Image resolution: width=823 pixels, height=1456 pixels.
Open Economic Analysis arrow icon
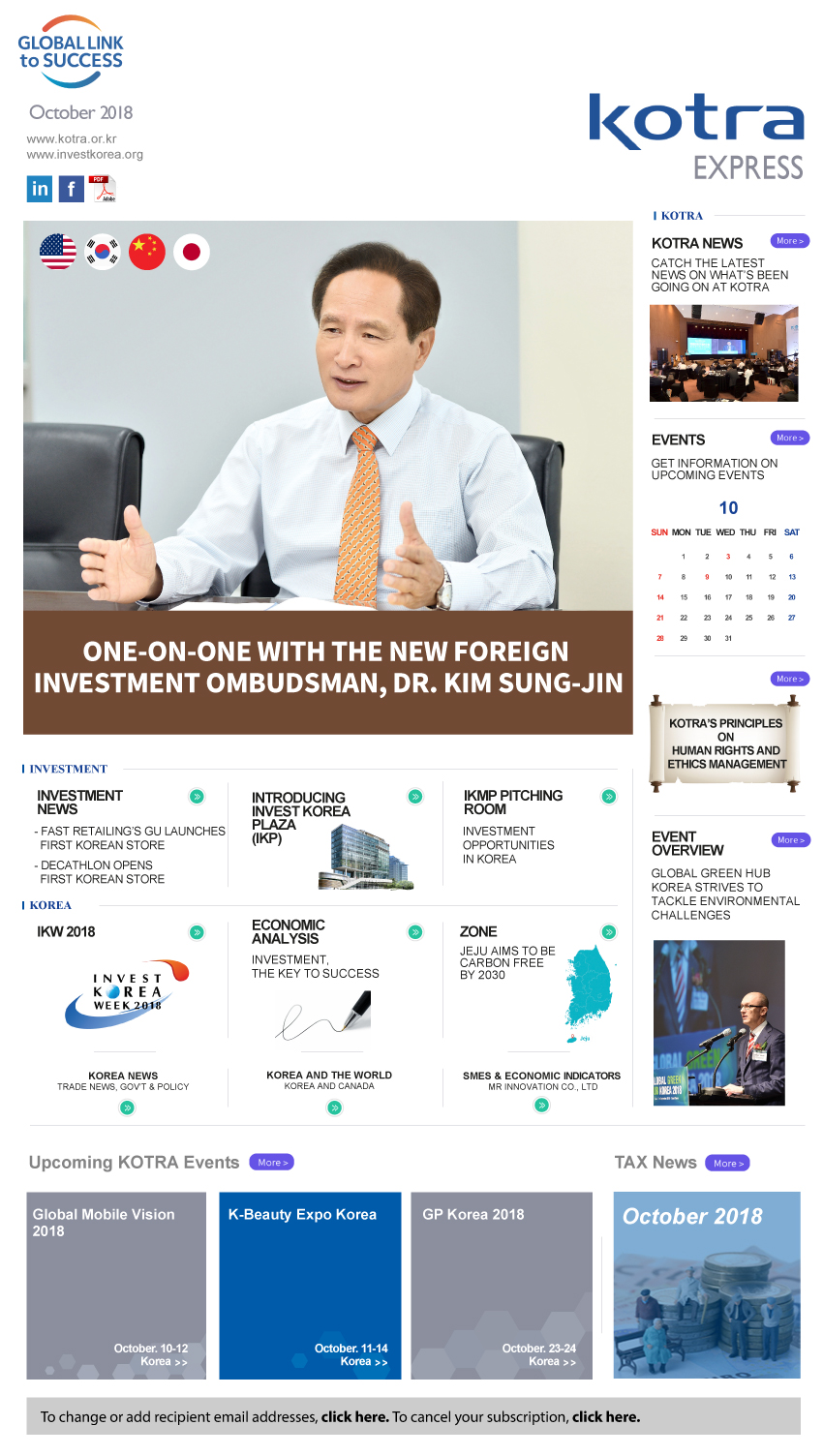[415, 932]
